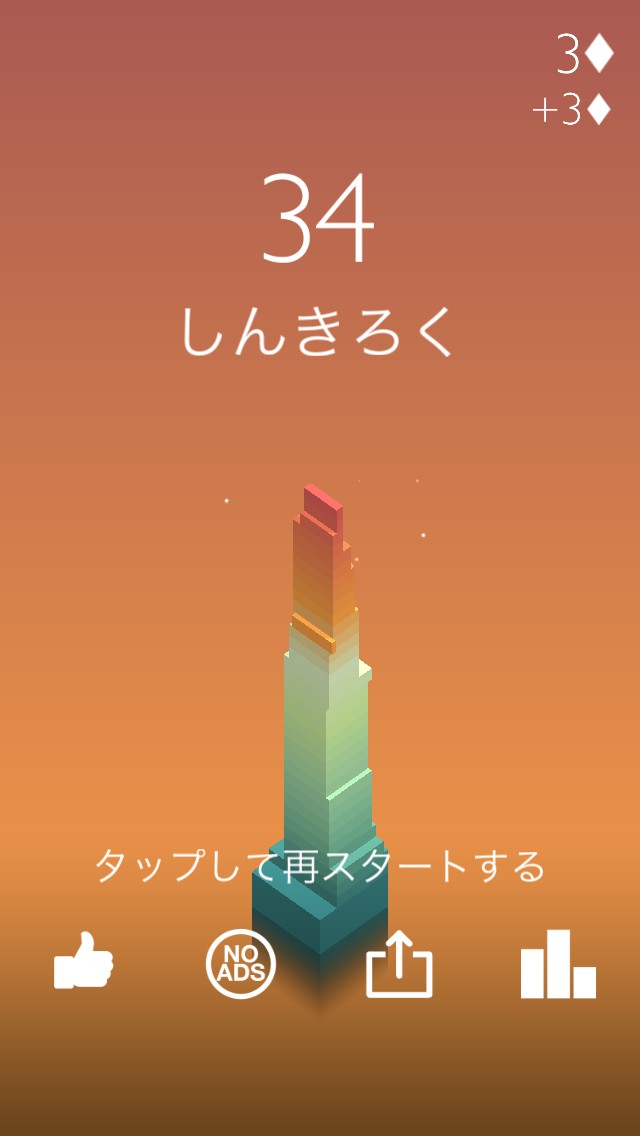Image resolution: width=640 pixels, height=1136 pixels.
Task: Tap the thumbs-up rate icon
Action: [x=83, y=960]
